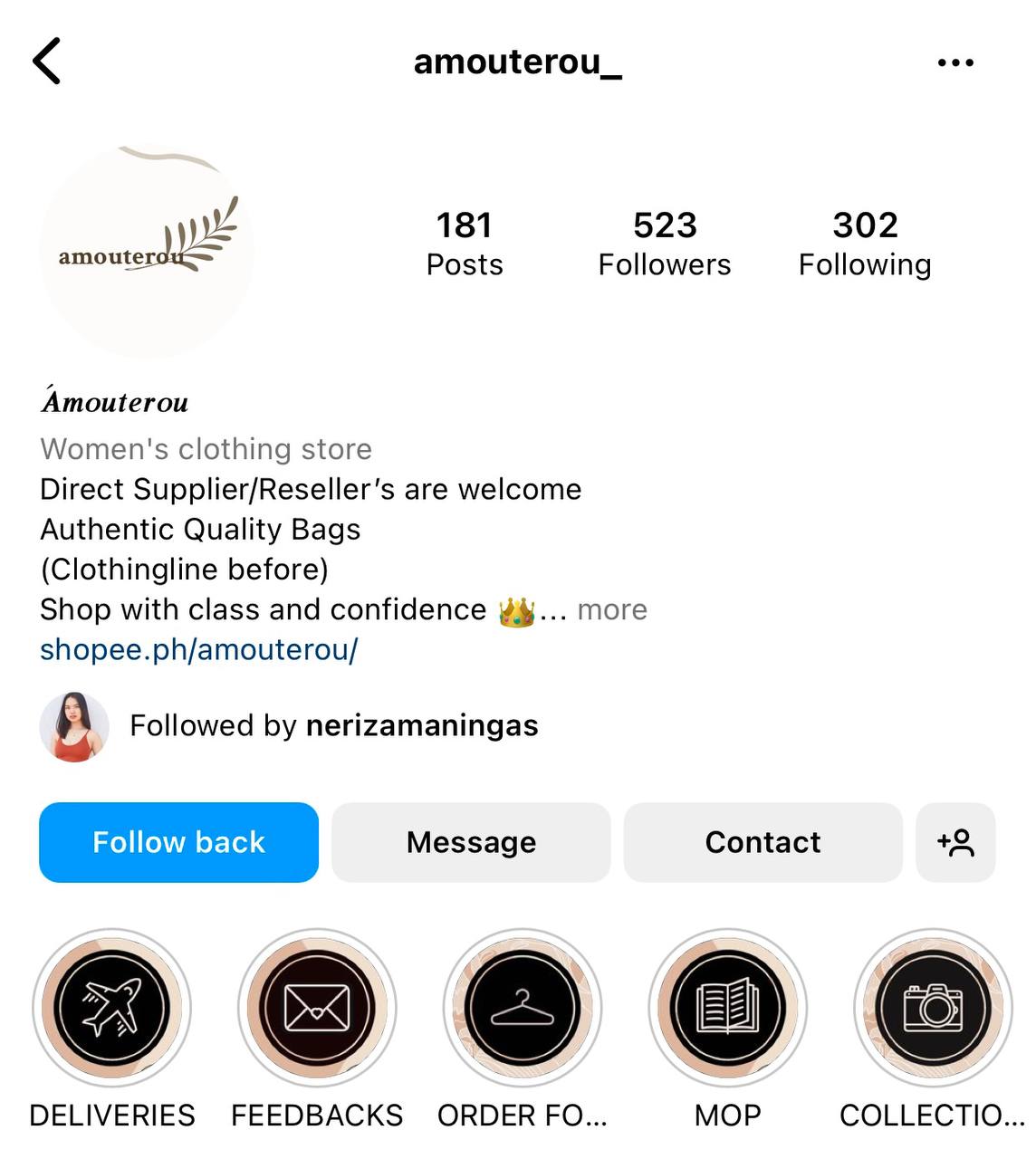View the 523 Followers list
The image size is (1036, 1159).
pos(665,243)
